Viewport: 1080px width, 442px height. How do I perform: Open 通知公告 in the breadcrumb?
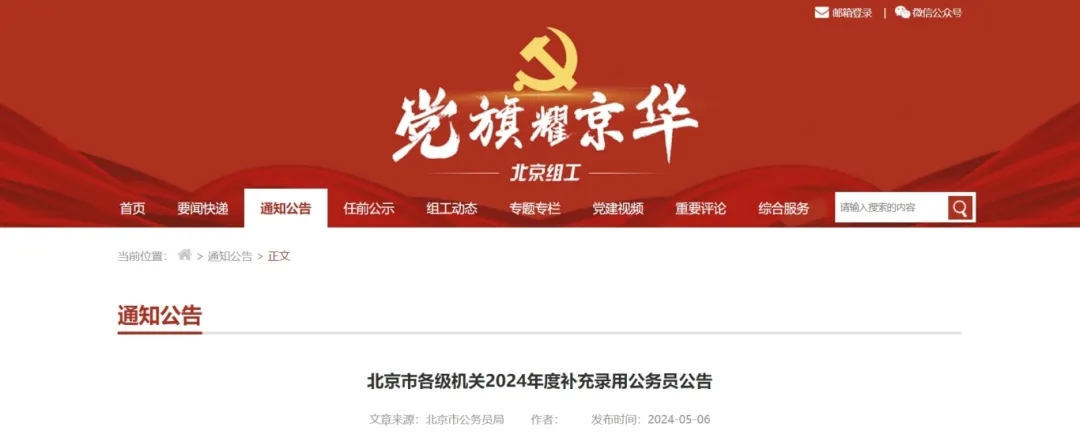[x=230, y=256]
